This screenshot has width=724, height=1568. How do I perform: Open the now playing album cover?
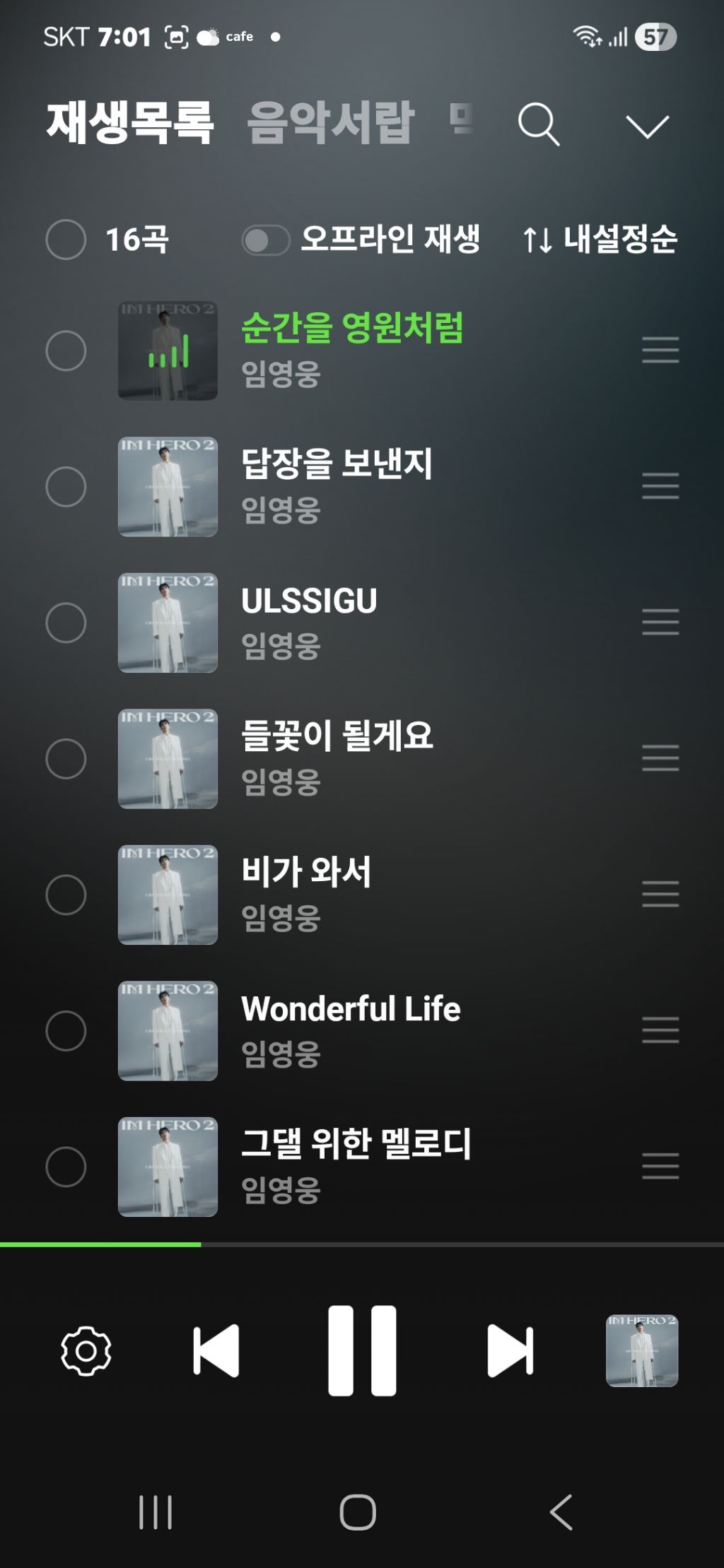pos(642,1350)
